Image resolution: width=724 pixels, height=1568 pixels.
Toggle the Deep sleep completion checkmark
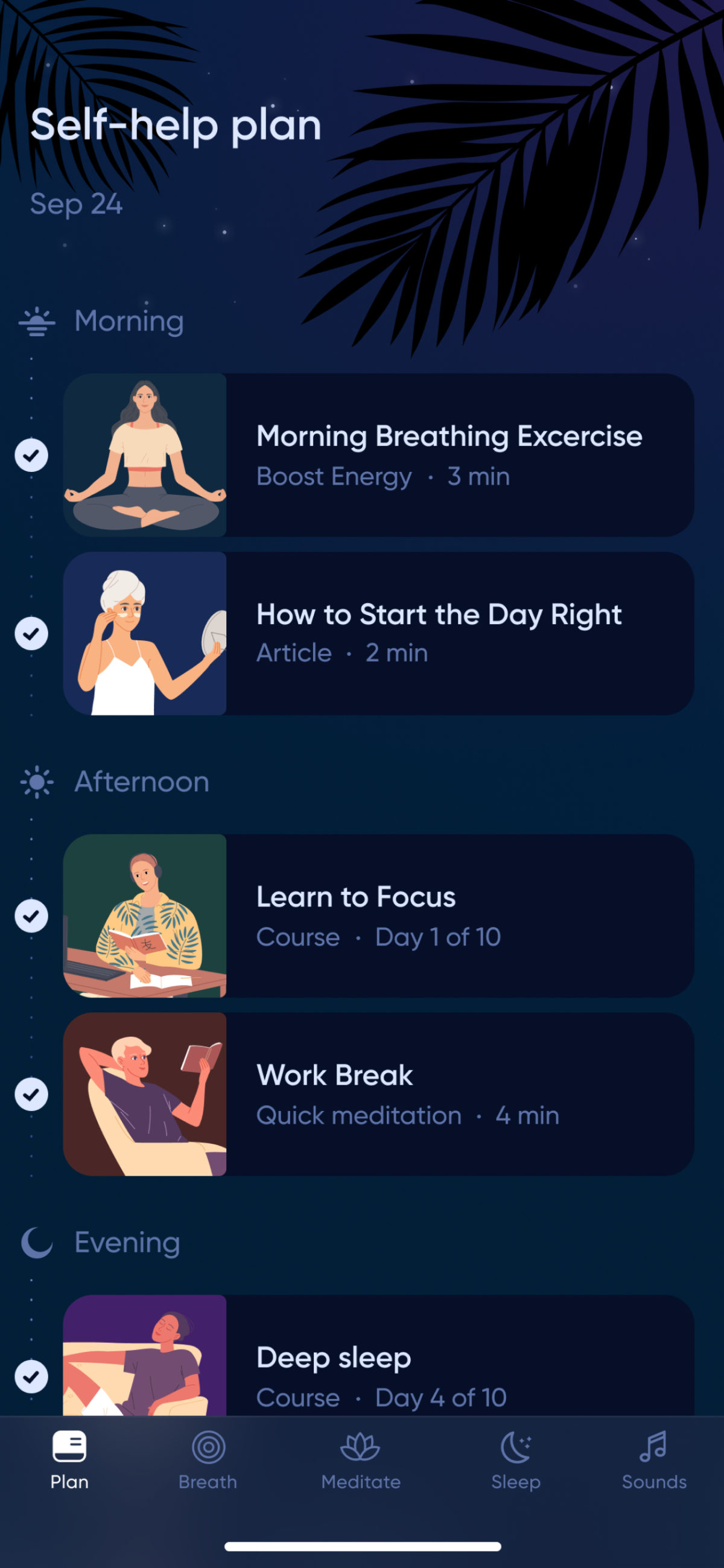[x=31, y=1377]
